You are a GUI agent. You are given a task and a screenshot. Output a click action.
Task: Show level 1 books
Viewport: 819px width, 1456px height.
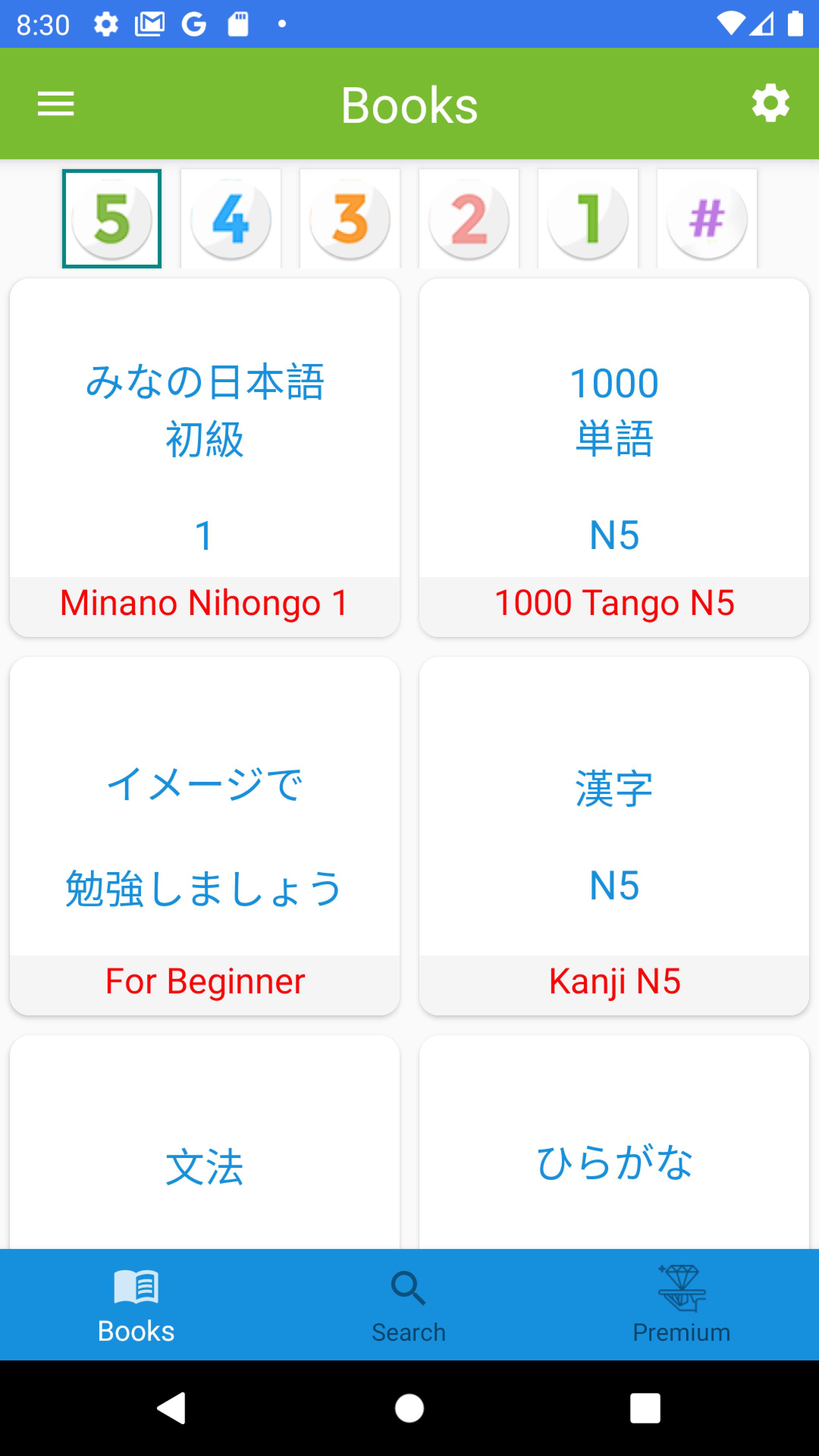[x=588, y=219]
